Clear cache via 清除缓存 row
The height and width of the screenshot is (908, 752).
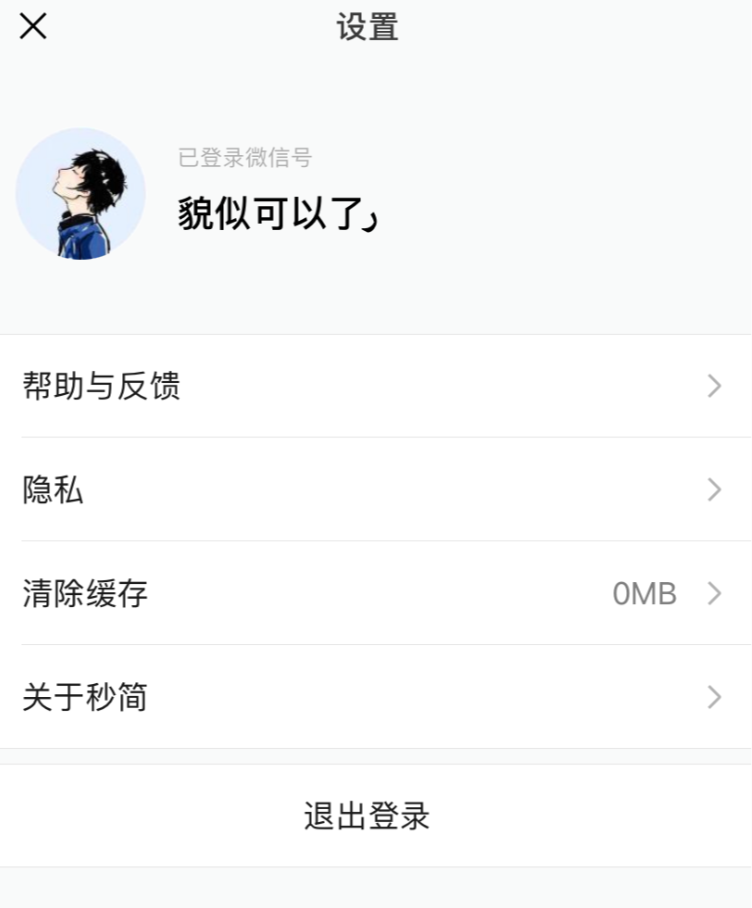coord(375,594)
